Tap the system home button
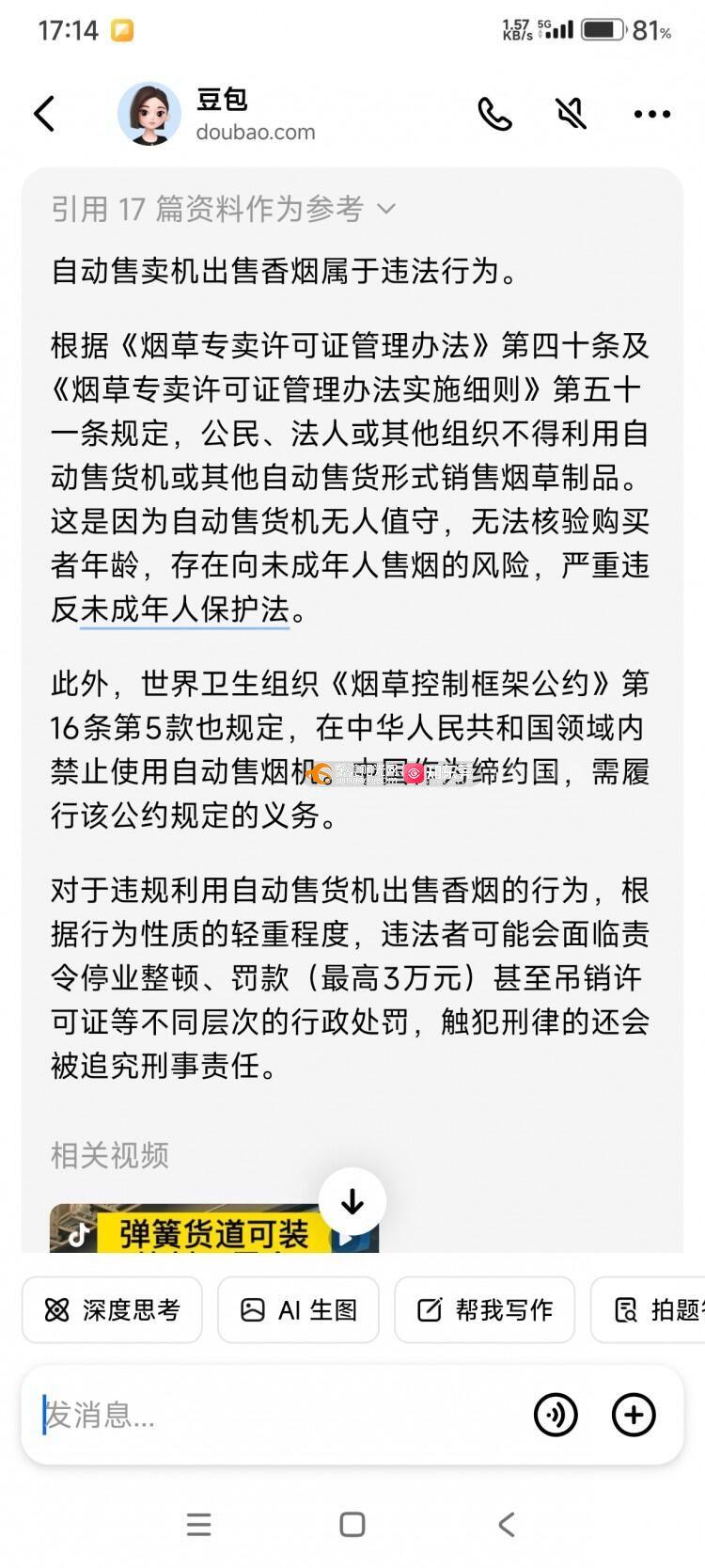Screen dimensions: 705x1568 click(352, 1524)
